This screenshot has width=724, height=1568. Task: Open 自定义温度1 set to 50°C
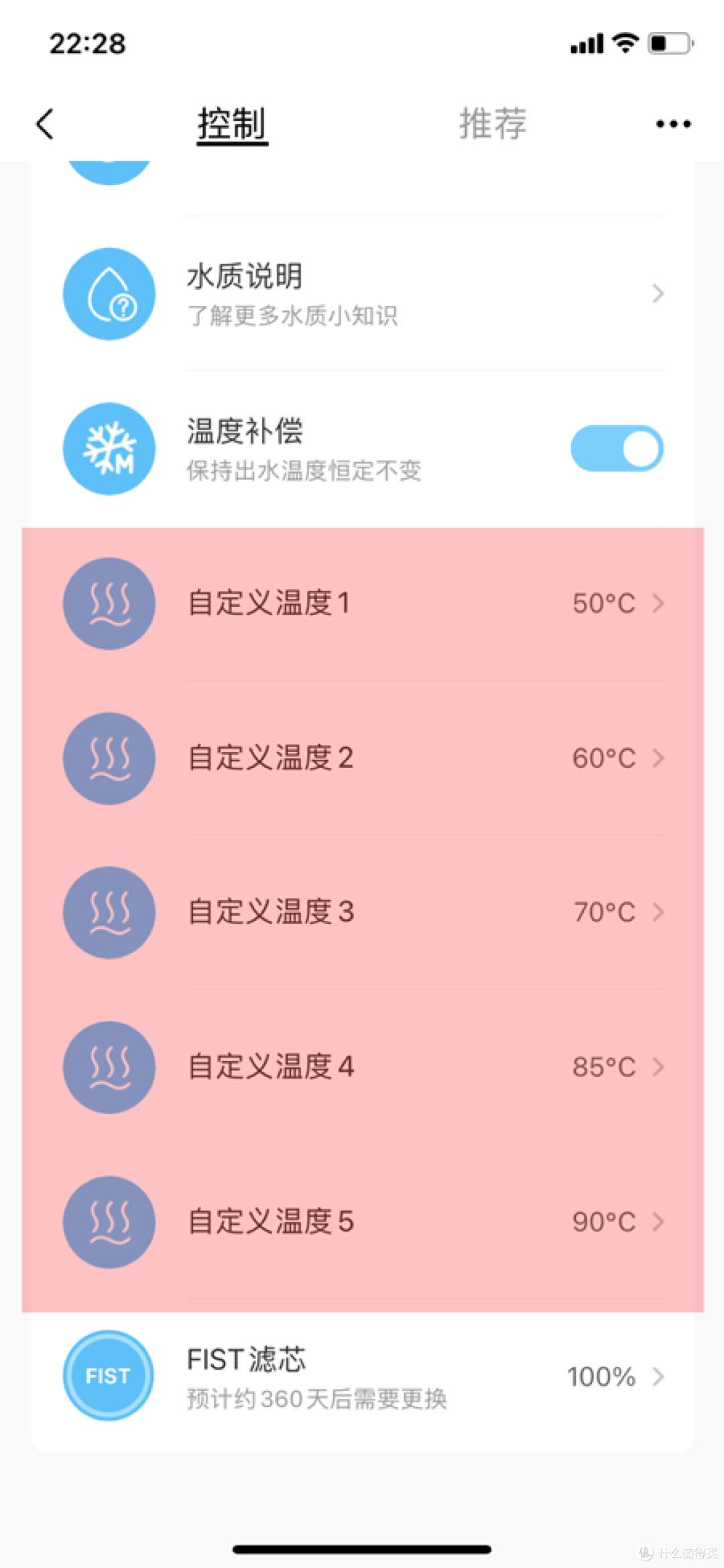(x=363, y=604)
